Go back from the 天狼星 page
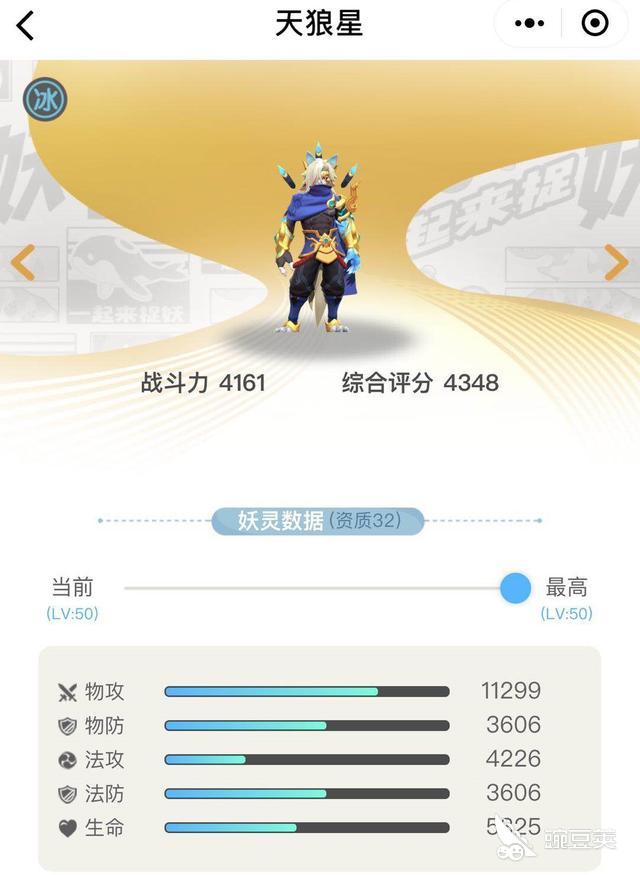Image resolution: width=640 pixels, height=875 pixels. pos(26,25)
